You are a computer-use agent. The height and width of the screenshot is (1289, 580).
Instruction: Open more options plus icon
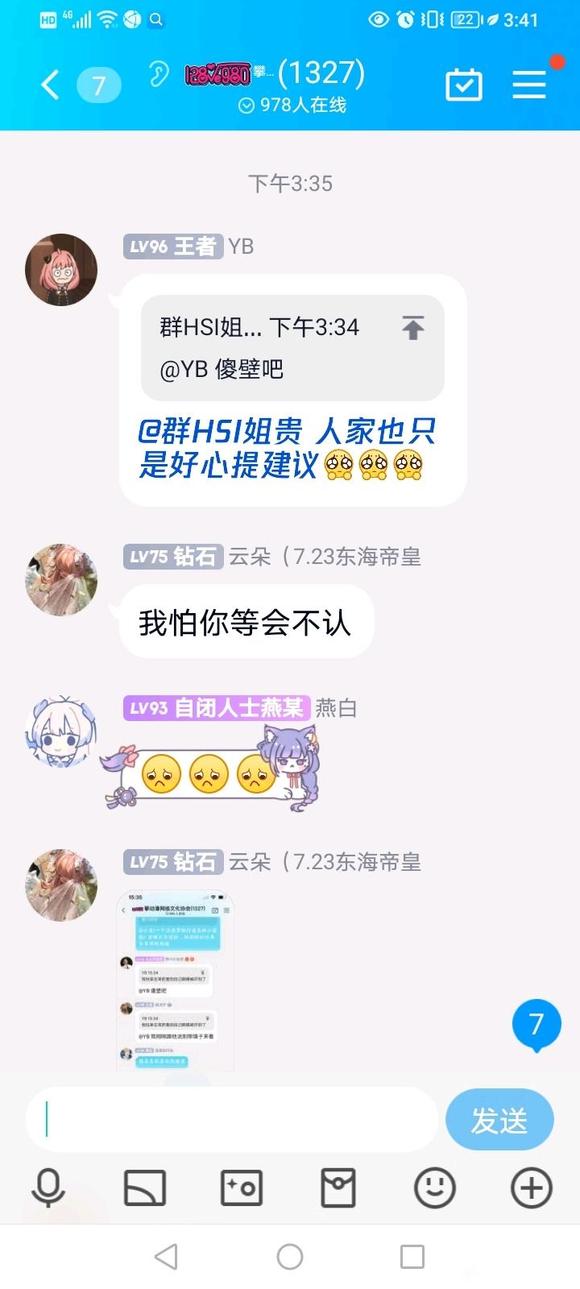[531, 1188]
